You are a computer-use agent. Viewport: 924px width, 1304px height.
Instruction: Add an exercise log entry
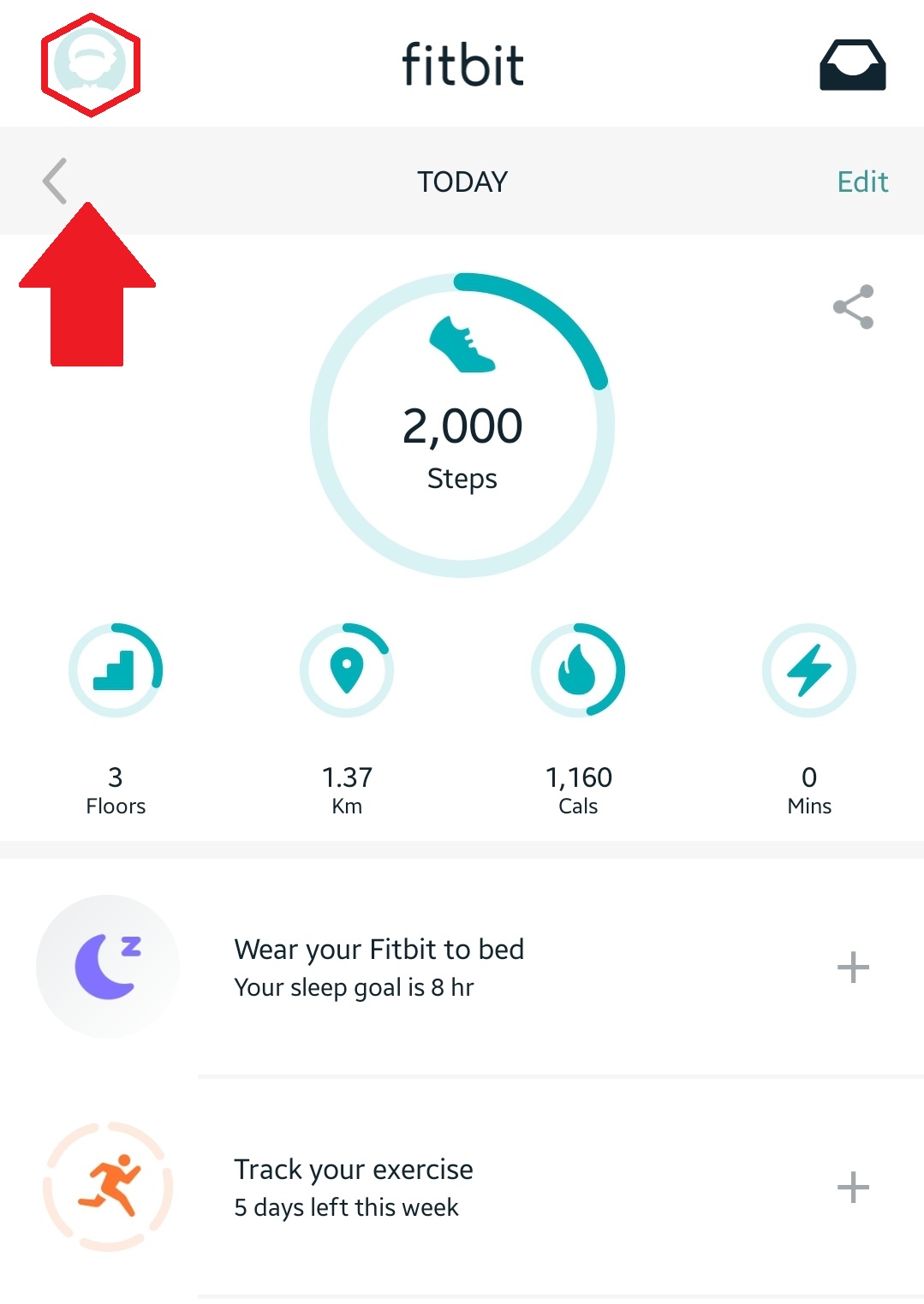(853, 1187)
